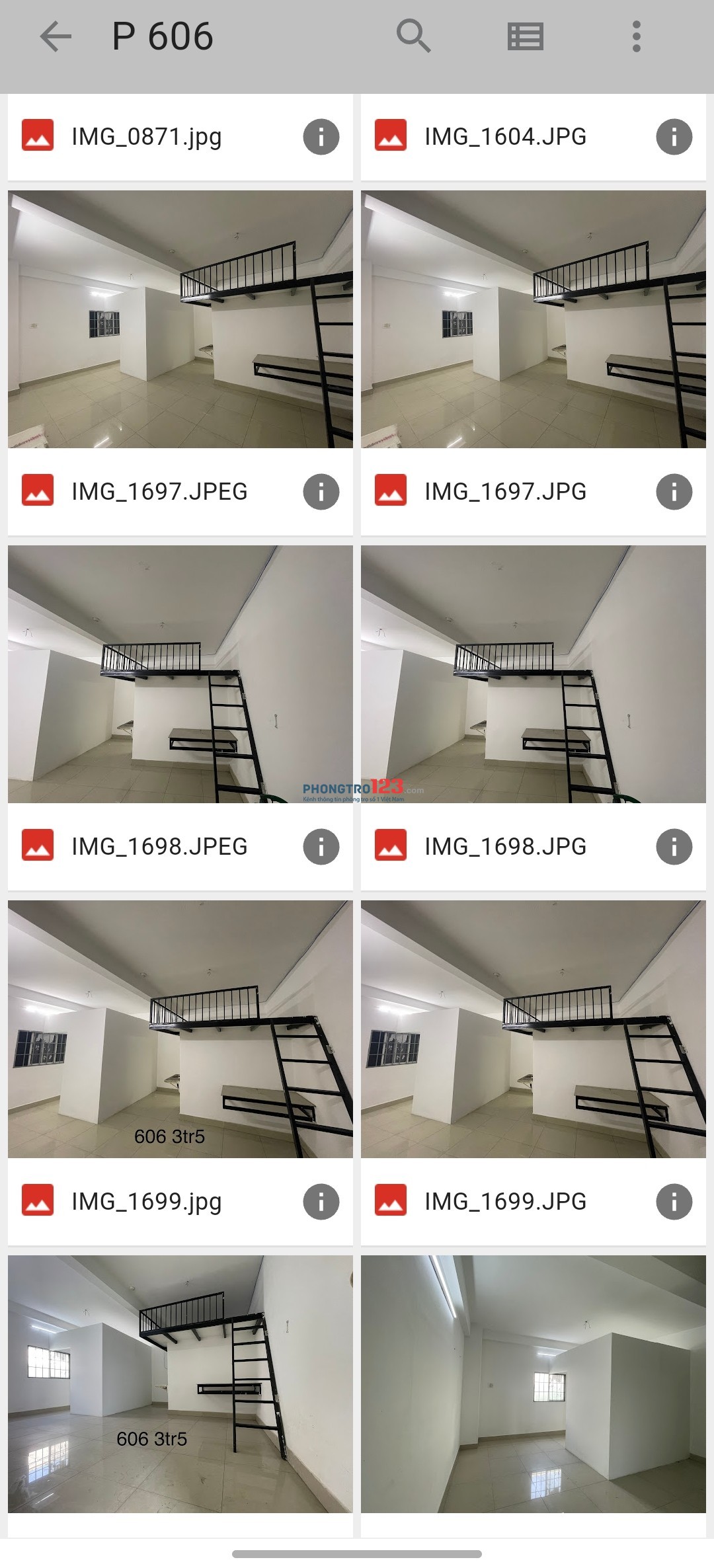View details of IMG_1697.JPG via info icon
Screen dimensions: 714x1568
pos(674,492)
